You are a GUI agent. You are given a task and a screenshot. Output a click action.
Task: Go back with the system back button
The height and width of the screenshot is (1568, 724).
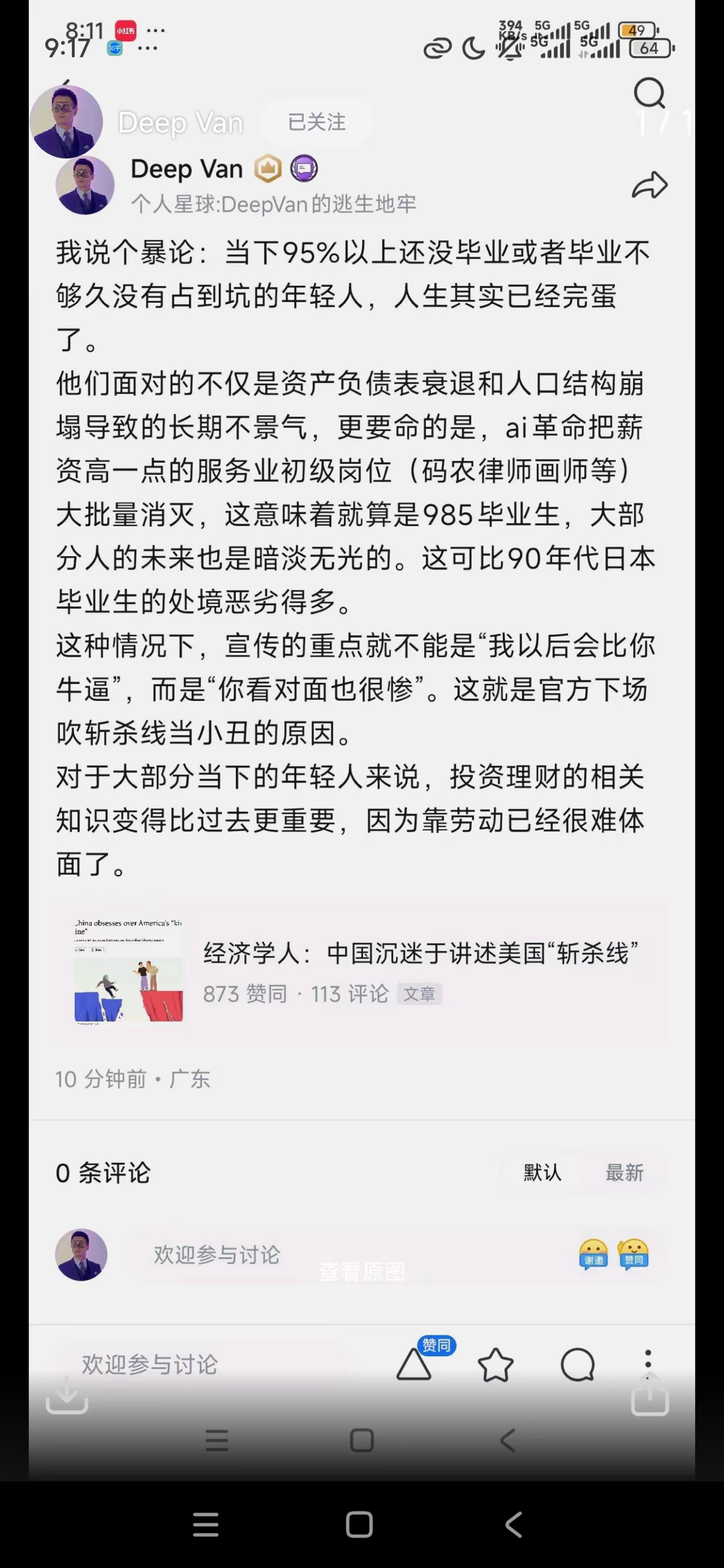click(513, 1525)
